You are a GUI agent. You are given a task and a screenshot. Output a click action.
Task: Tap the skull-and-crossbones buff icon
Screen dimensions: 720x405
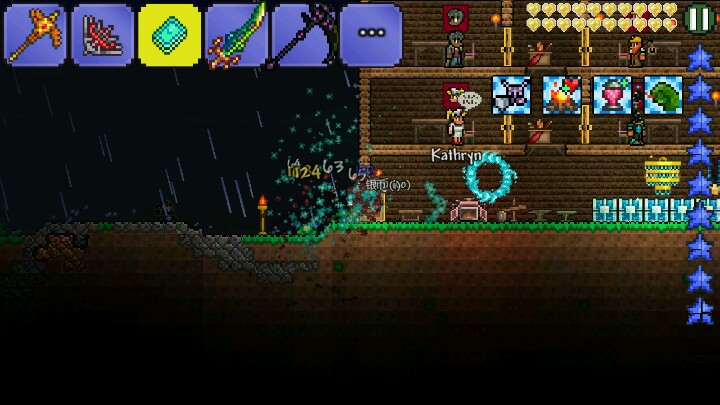511,95
